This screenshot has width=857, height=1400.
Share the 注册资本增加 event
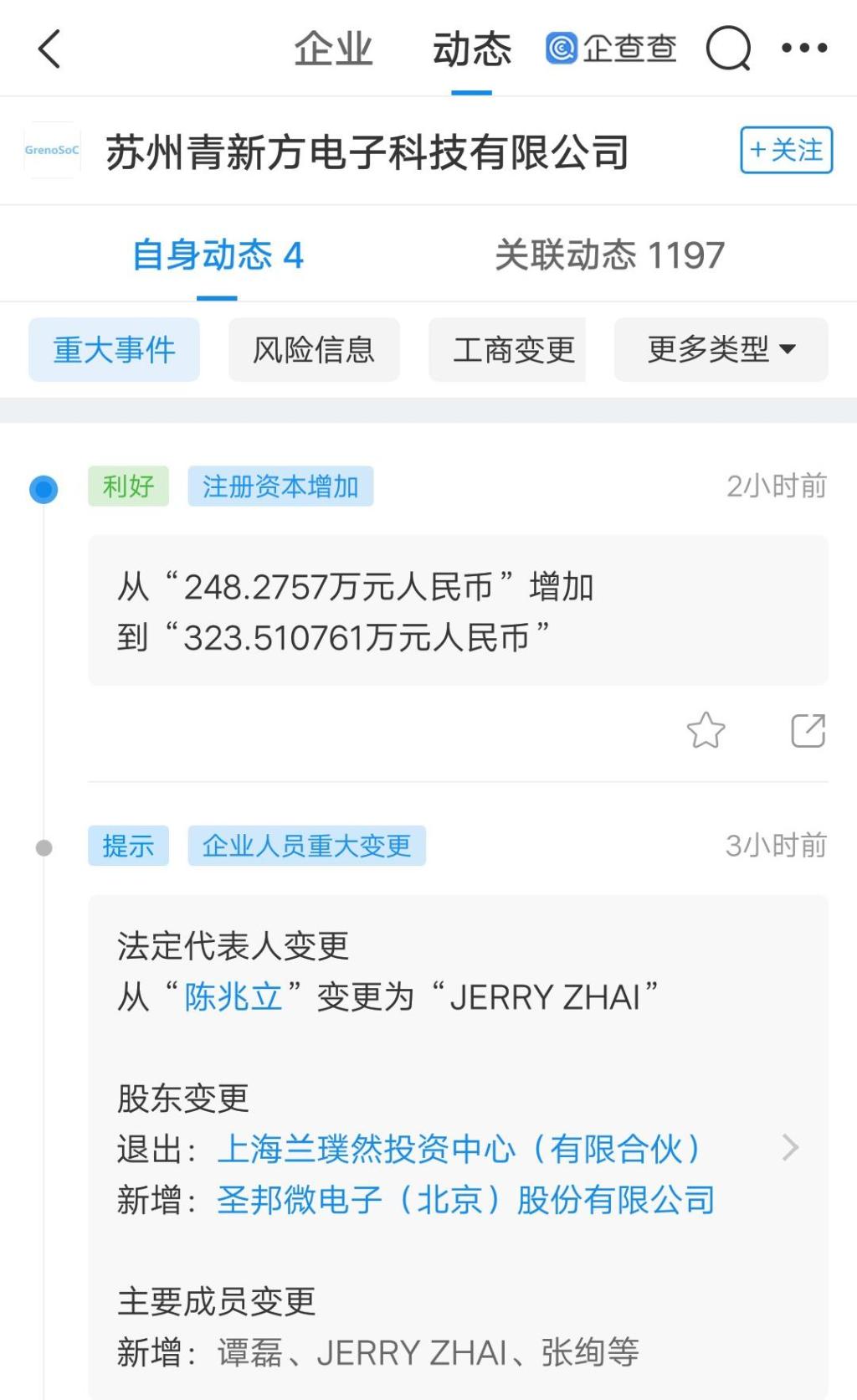[x=808, y=730]
